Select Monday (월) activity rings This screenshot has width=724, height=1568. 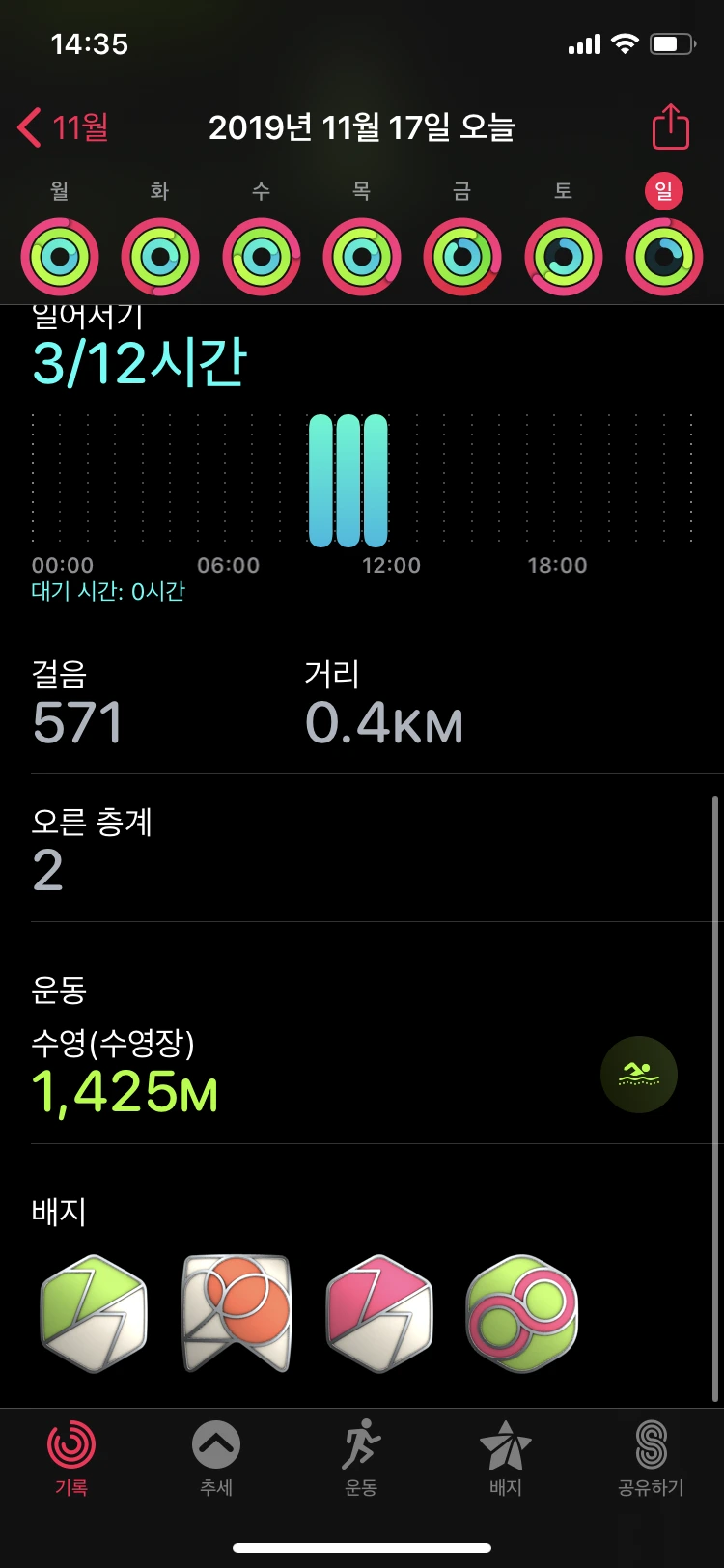coord(60,257)
